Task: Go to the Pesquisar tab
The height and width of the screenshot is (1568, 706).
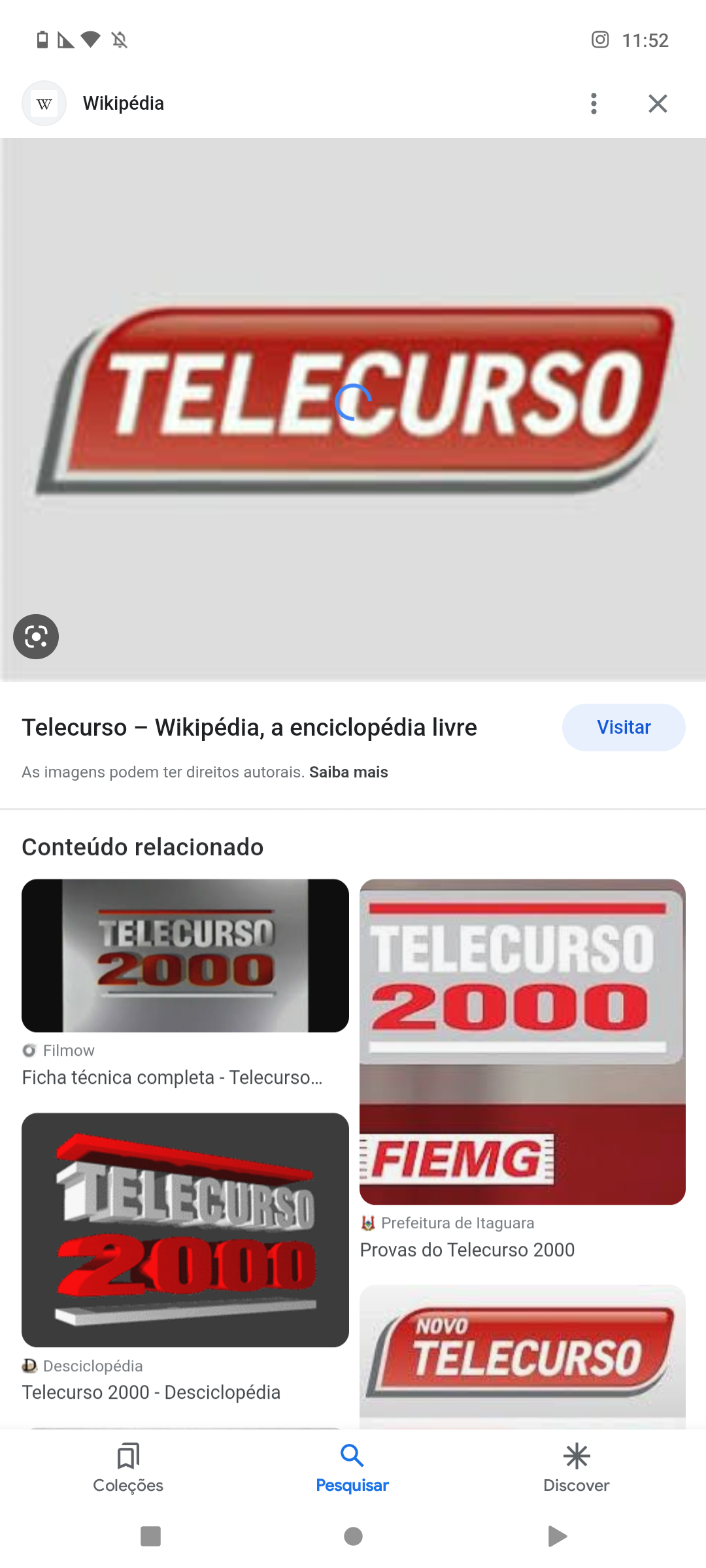Action: [x=352, y=1467]
